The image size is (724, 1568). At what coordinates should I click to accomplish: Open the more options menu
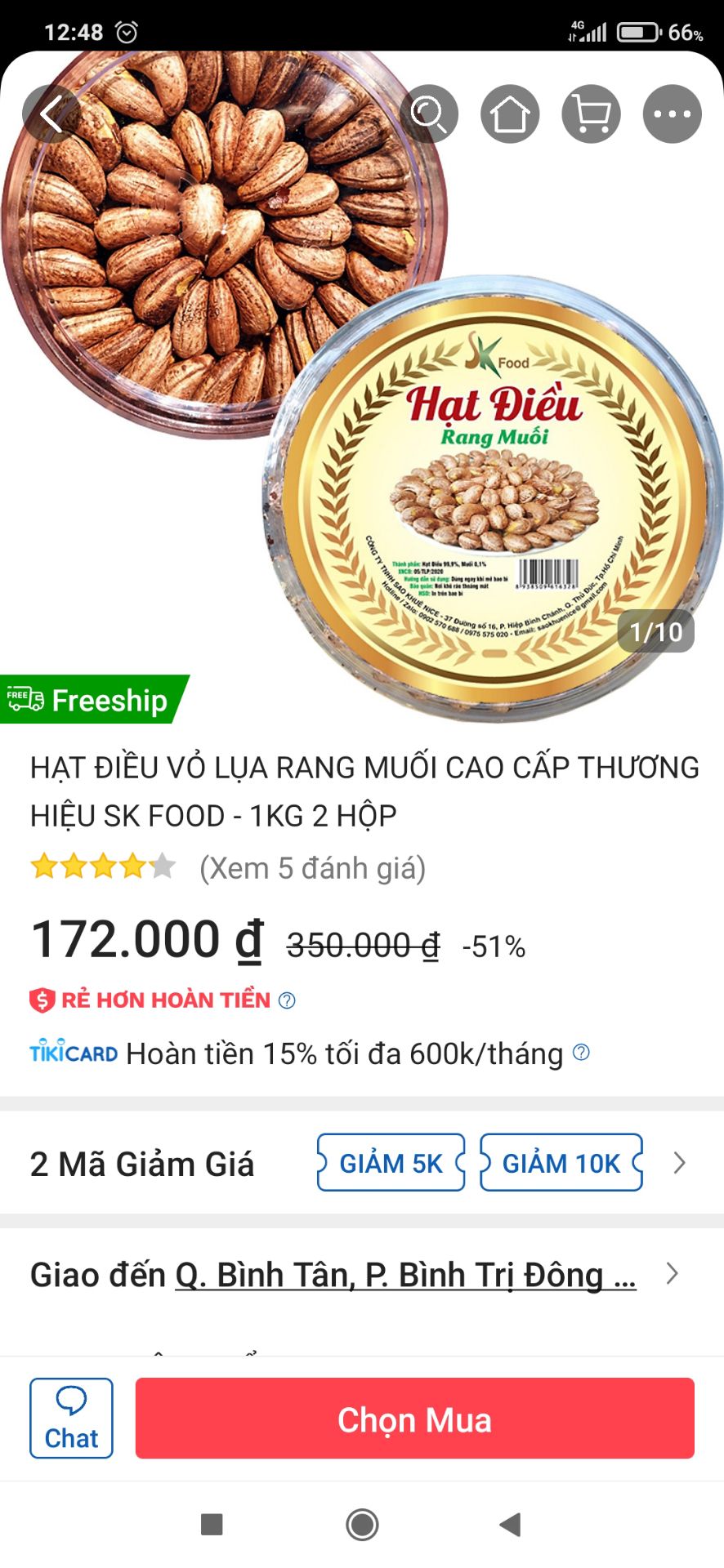click(x=671, y=114)
